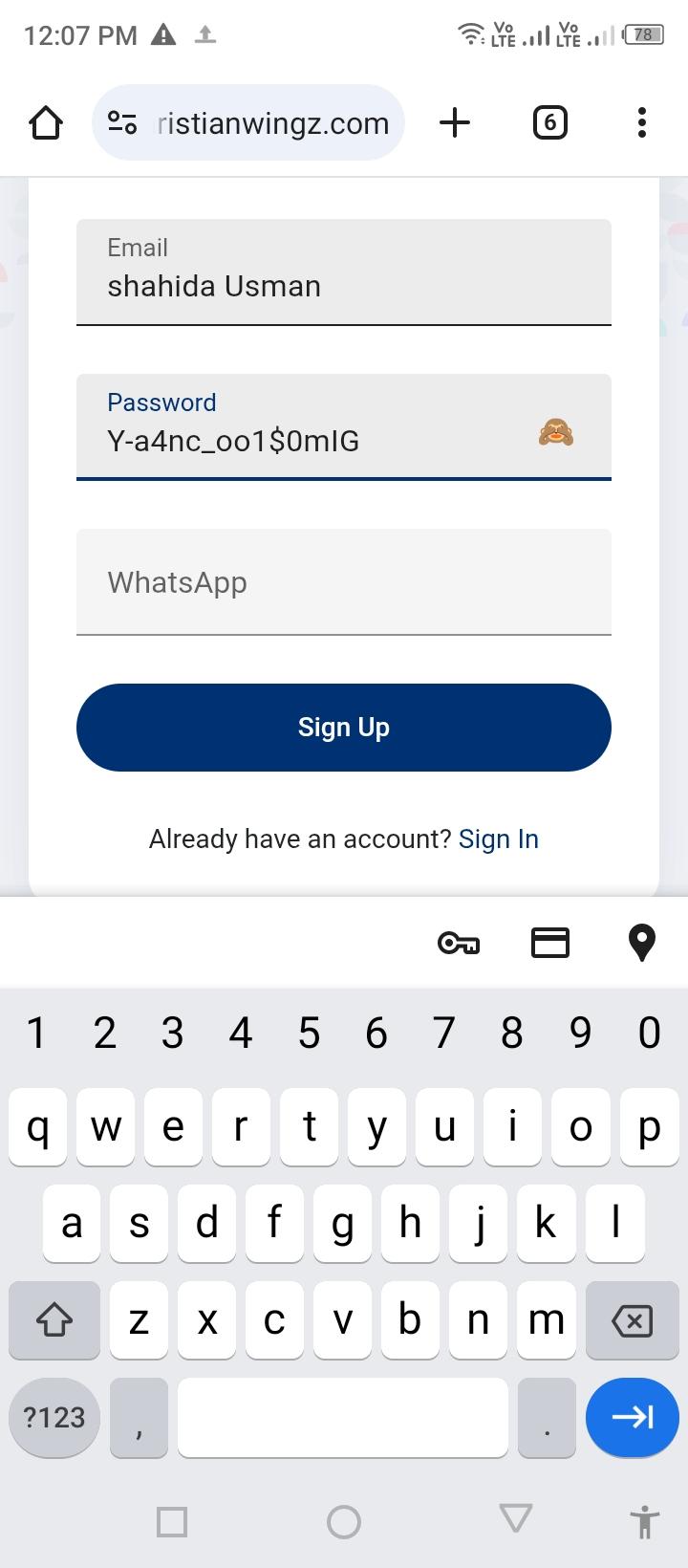The width and height of the screenshot is (688, 1568).
Task: Move to the next field with the arrow key
Action: click(632, 1417)
